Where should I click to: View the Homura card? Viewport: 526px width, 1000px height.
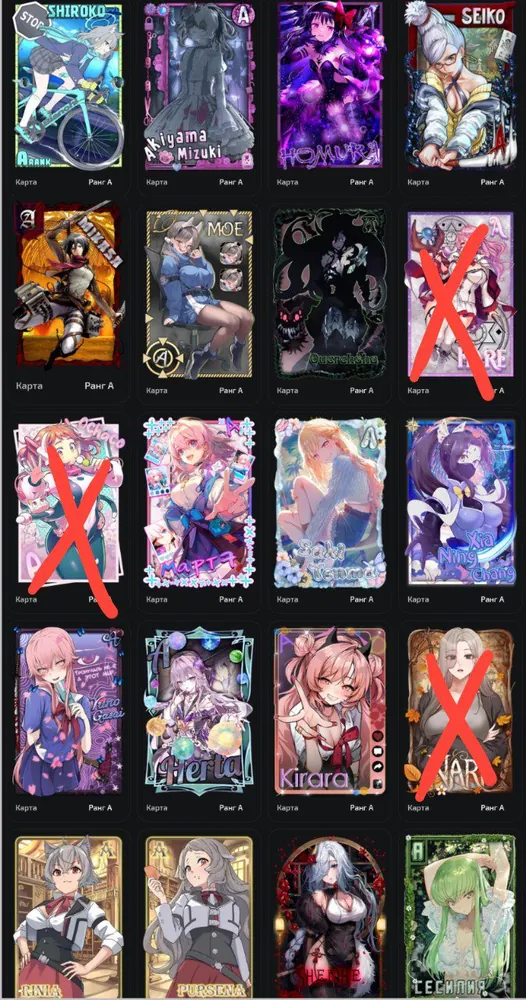(x=330, y=86)
